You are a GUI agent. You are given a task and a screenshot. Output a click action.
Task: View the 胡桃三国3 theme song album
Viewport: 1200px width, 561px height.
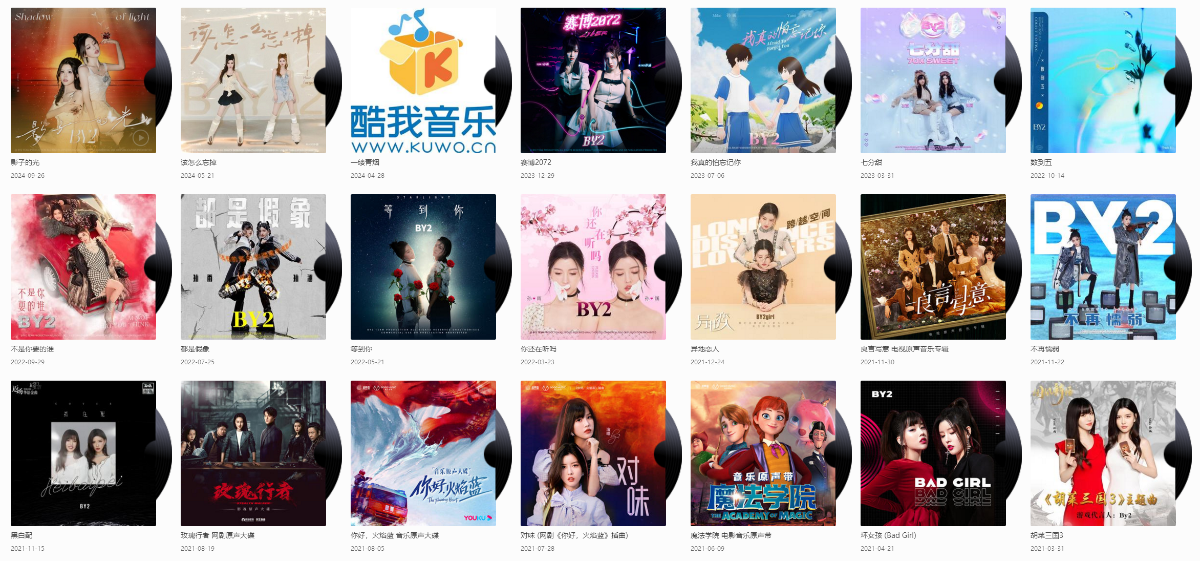(x=1103, y=453)
